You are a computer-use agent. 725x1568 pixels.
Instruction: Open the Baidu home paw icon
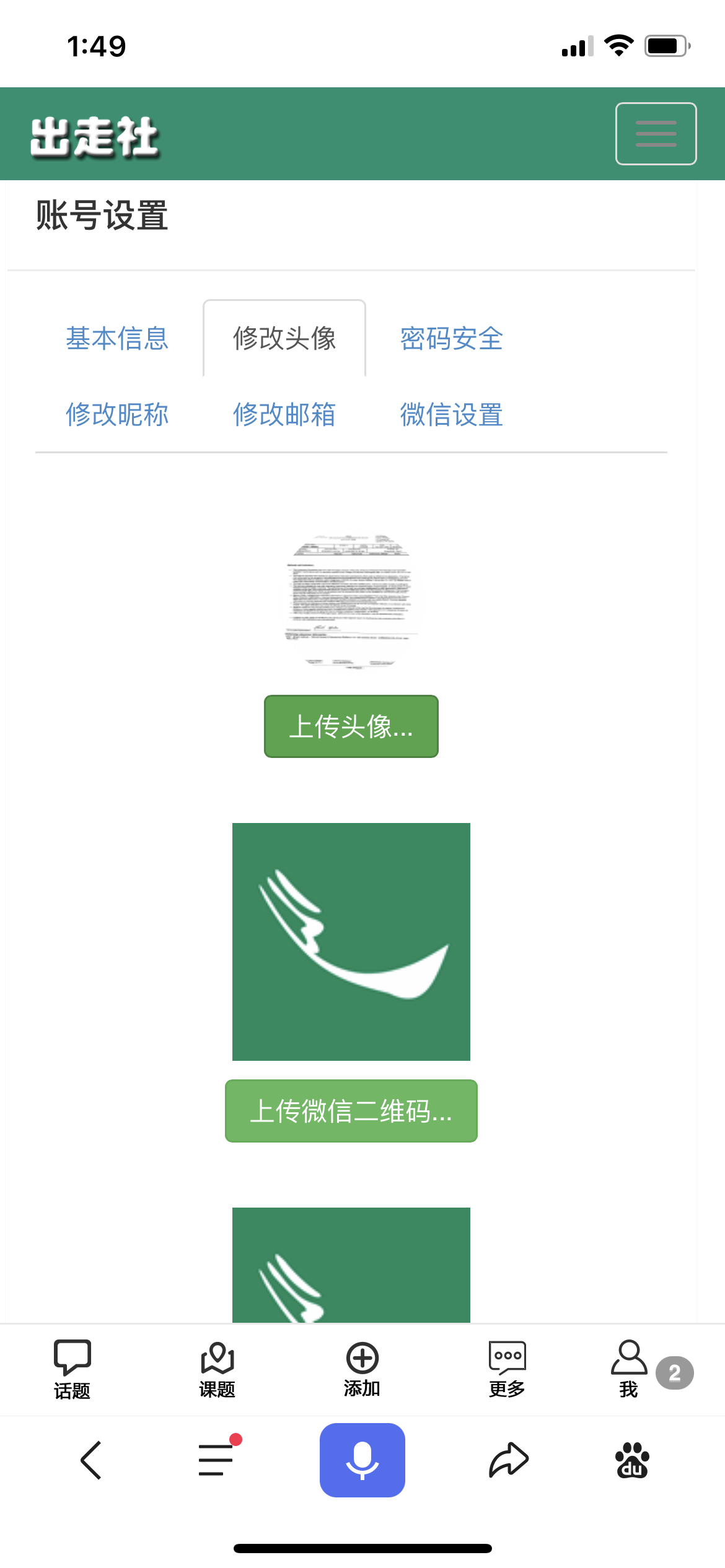[632, 1460]
